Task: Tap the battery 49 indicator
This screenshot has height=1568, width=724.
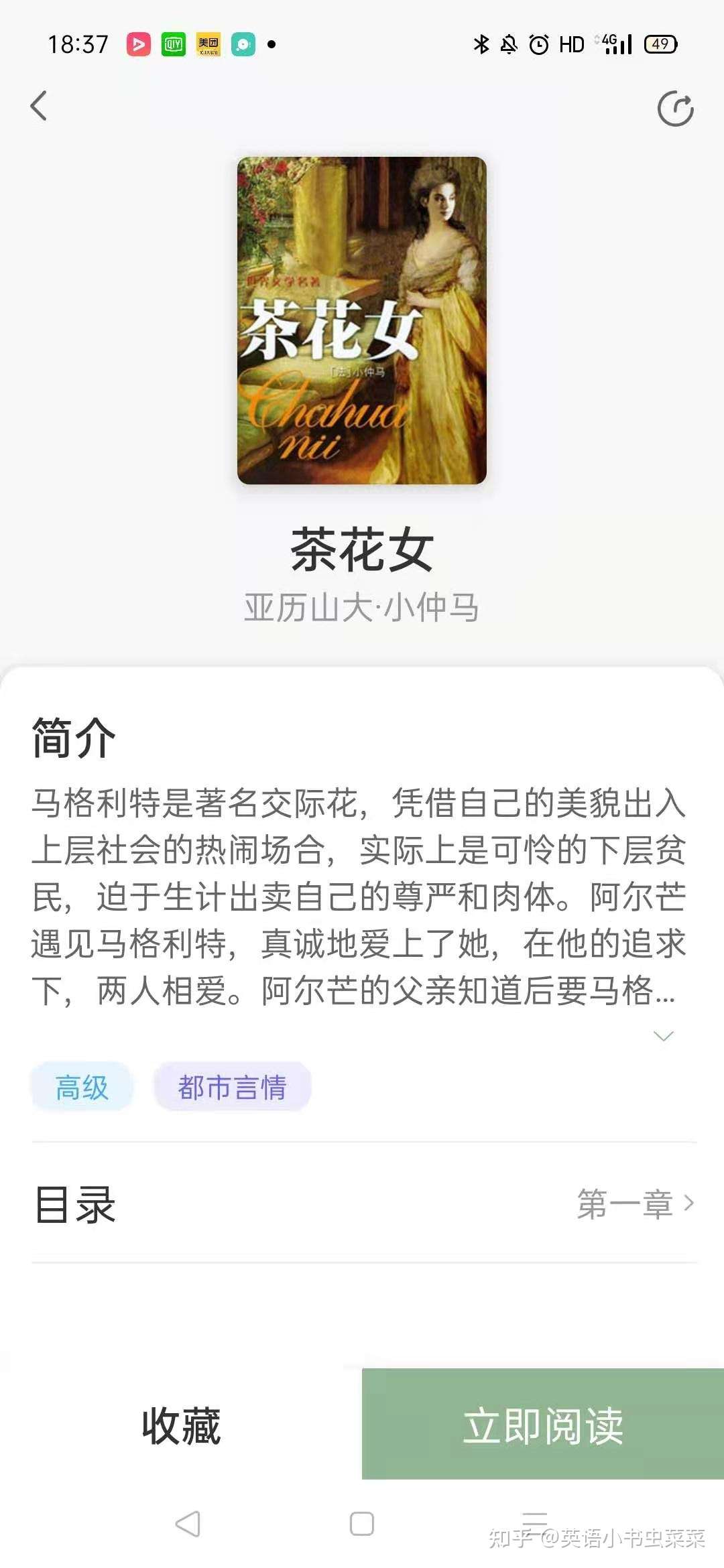Action: pyautogui.click(x=659, y=43)
